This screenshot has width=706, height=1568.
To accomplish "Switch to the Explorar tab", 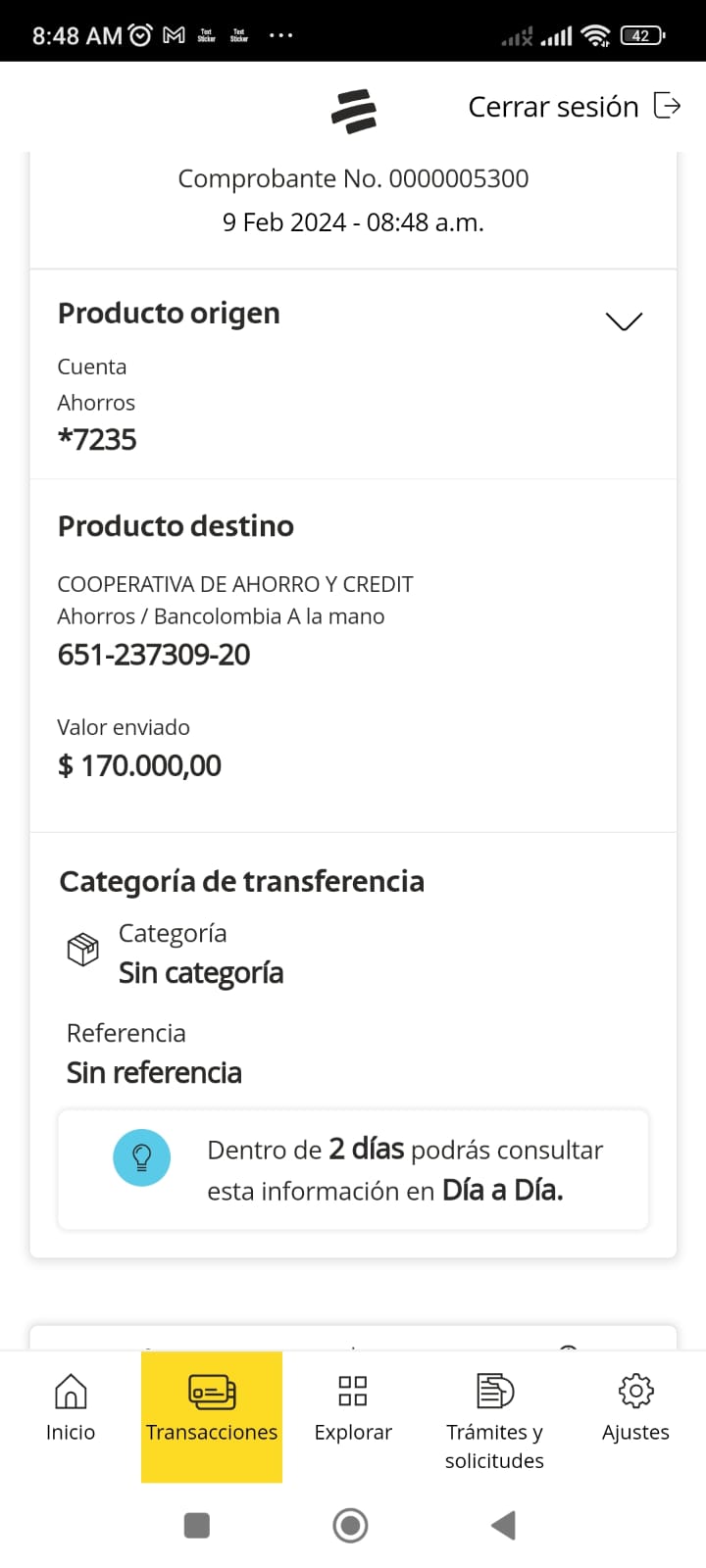I will (x=353, y=1408).
